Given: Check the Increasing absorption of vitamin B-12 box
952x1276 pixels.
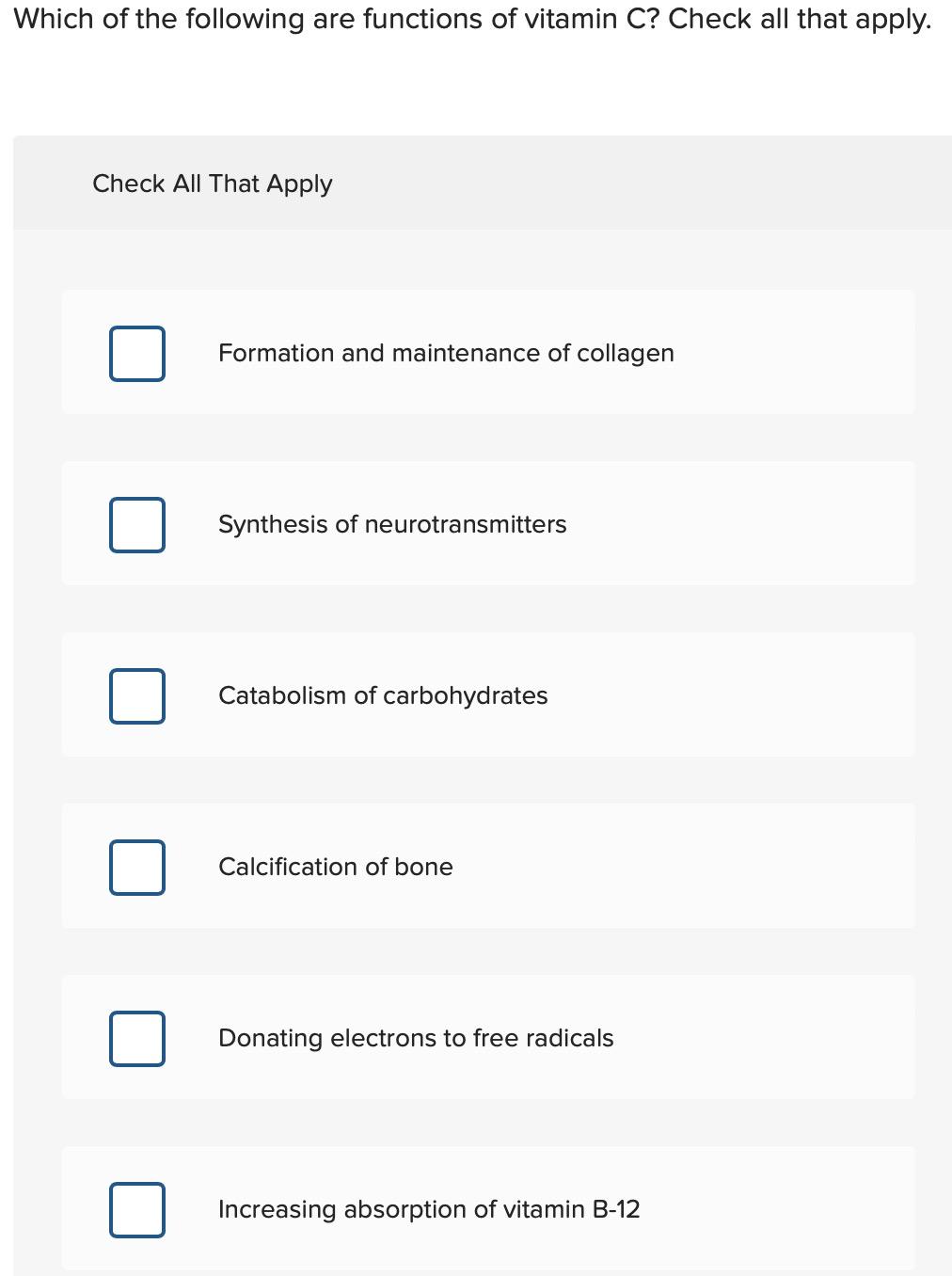Looking at the screenshot, I should 136,1209.
